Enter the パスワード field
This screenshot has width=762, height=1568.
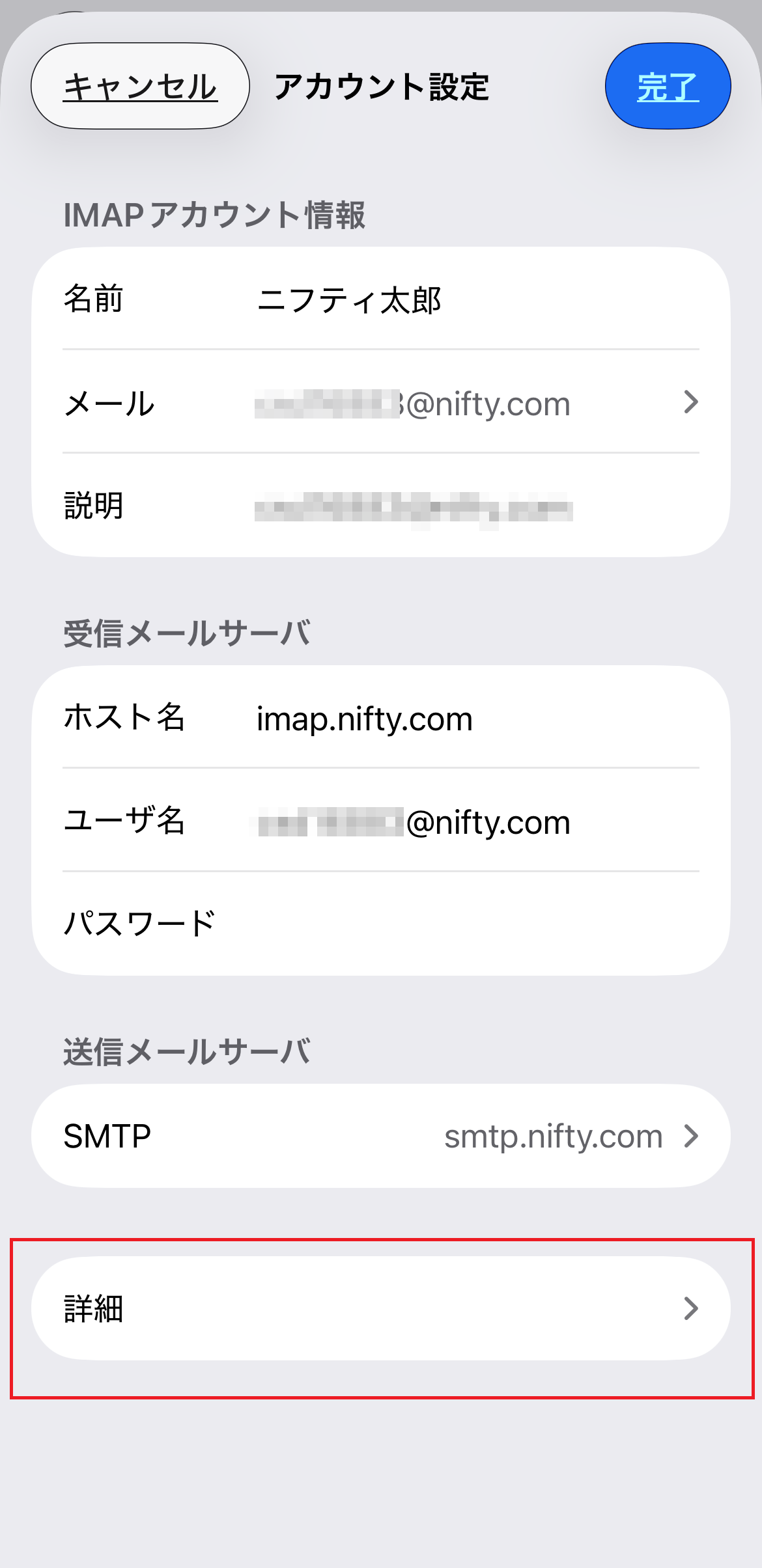click(456, 924)
